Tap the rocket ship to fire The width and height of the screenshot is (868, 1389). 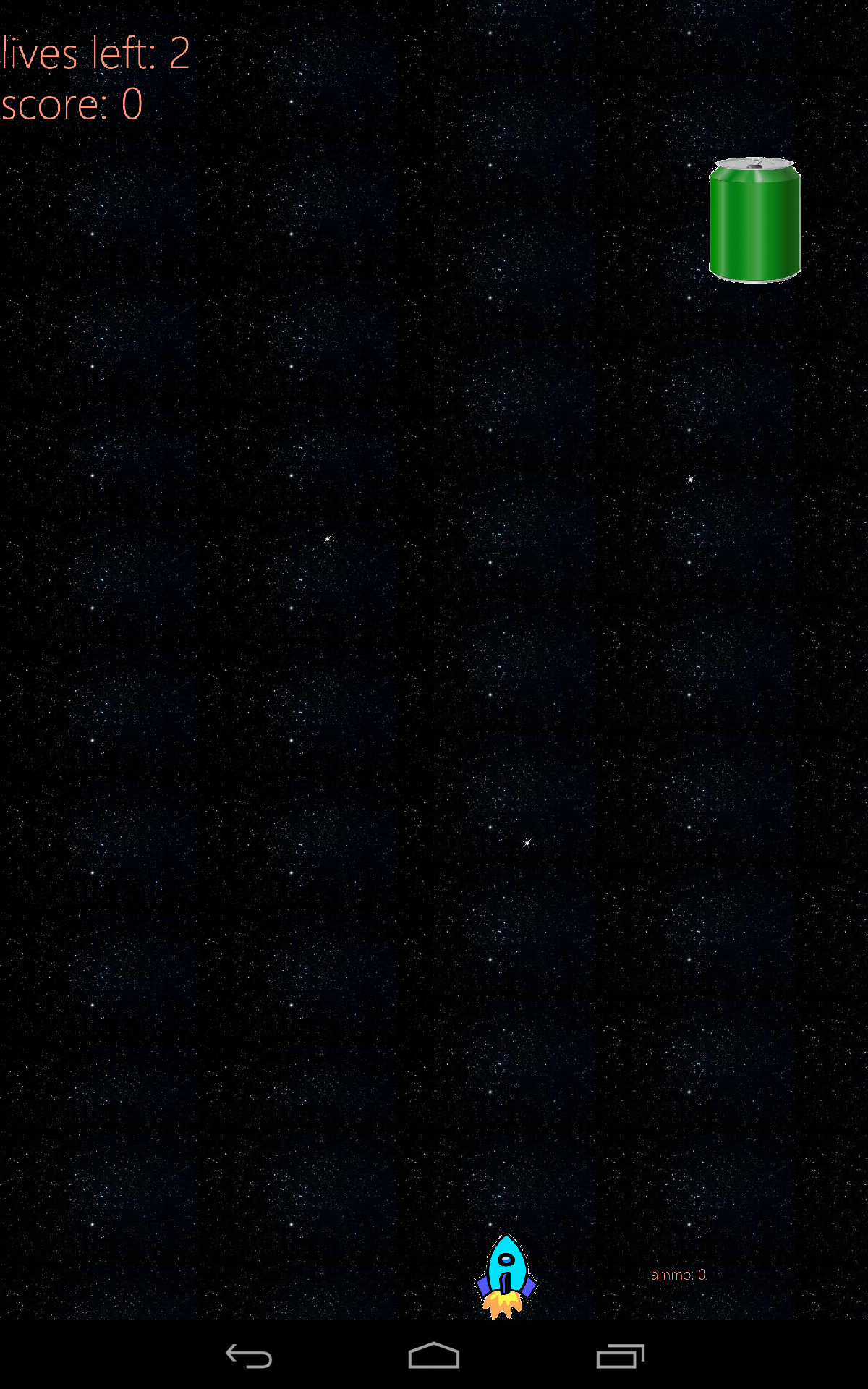(x=506, y=1275)
